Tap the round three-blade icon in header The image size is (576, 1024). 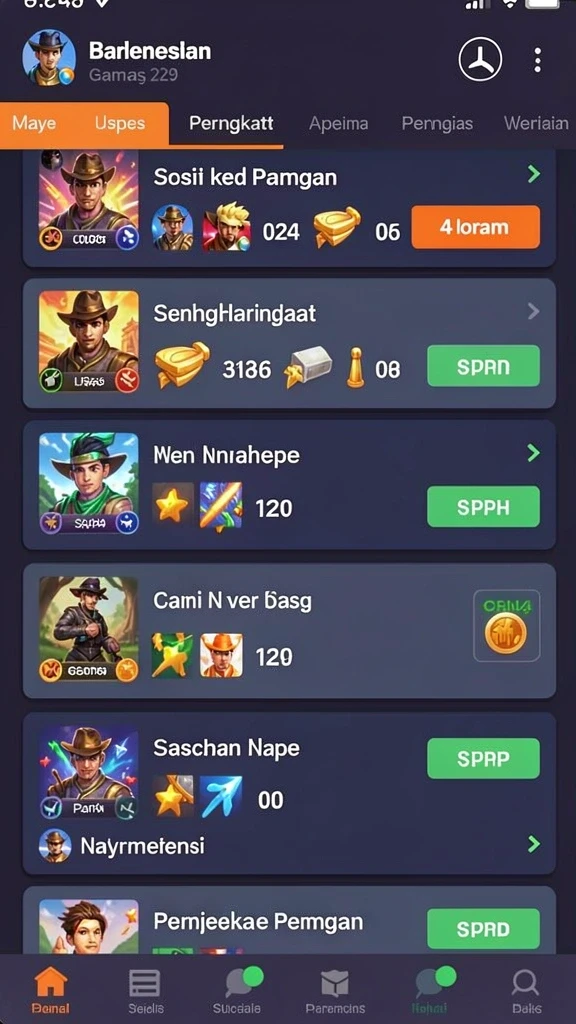(x=480, y=59)
